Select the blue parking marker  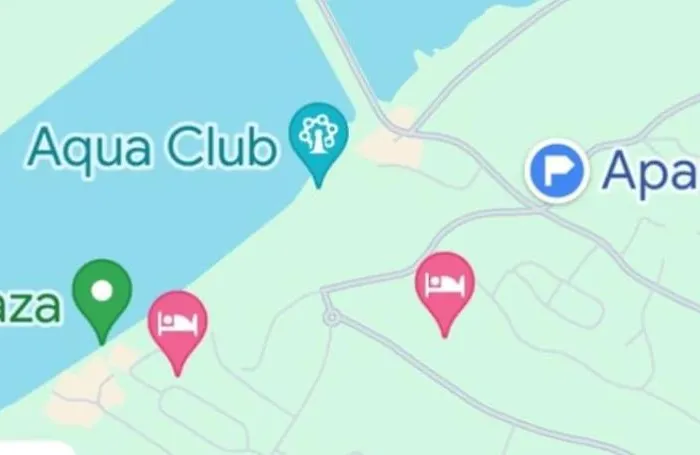click(557, 170)
